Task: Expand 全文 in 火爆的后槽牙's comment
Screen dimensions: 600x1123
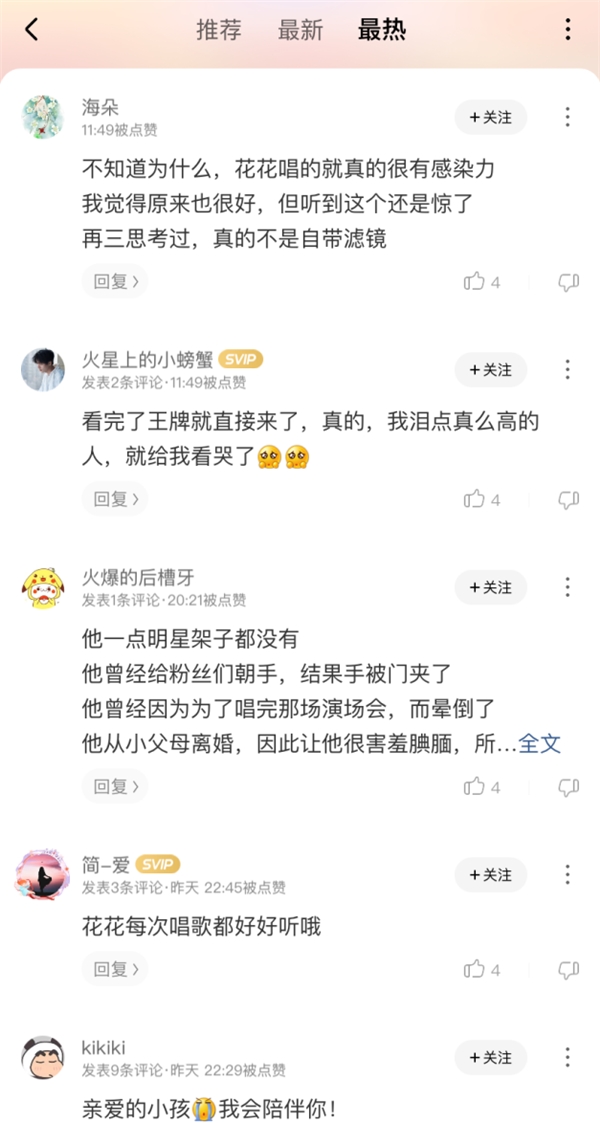Action: coord(540,743)
